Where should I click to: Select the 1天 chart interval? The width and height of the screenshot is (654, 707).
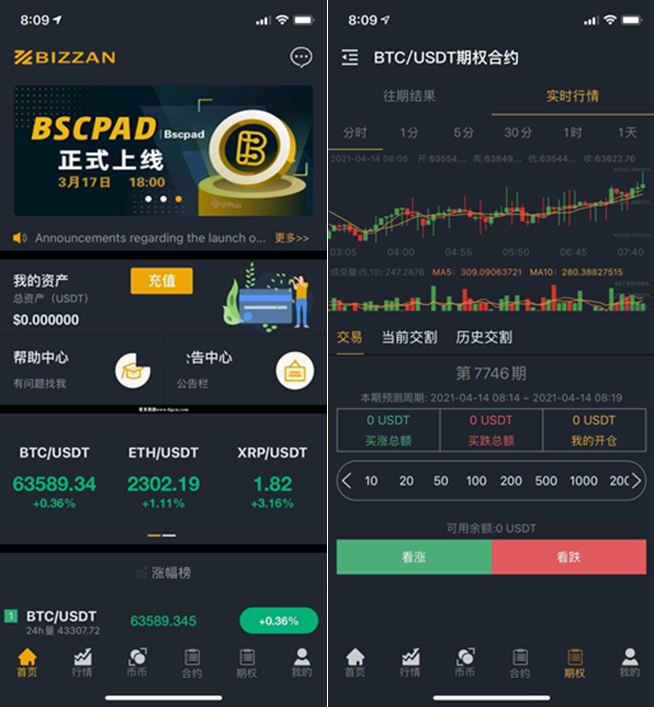coord(626,132)
